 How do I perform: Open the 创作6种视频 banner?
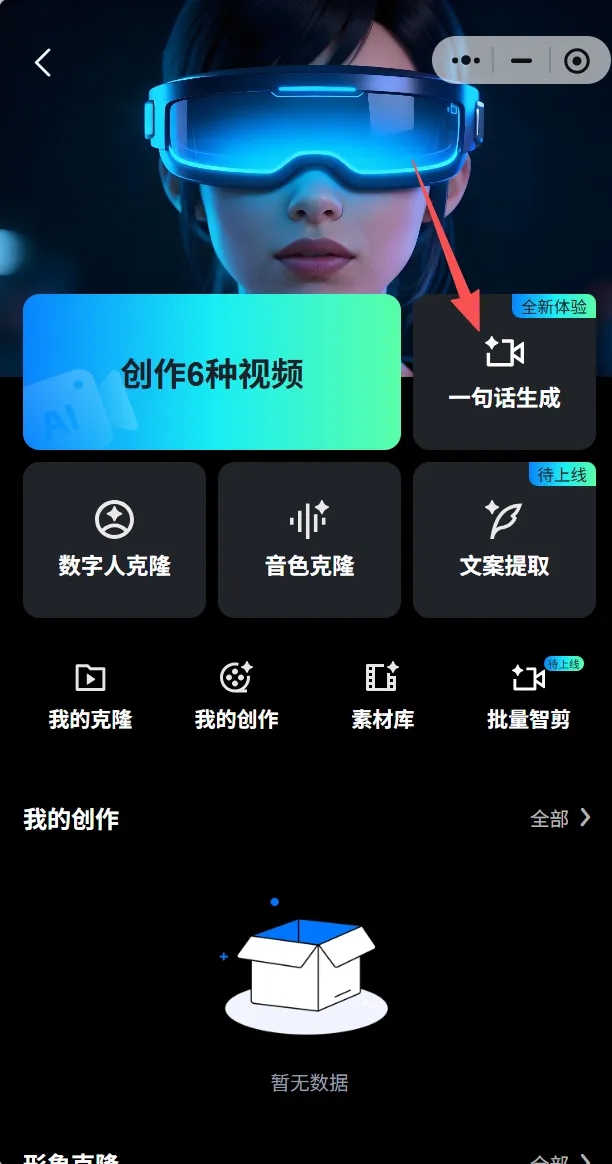coord(212,372)
